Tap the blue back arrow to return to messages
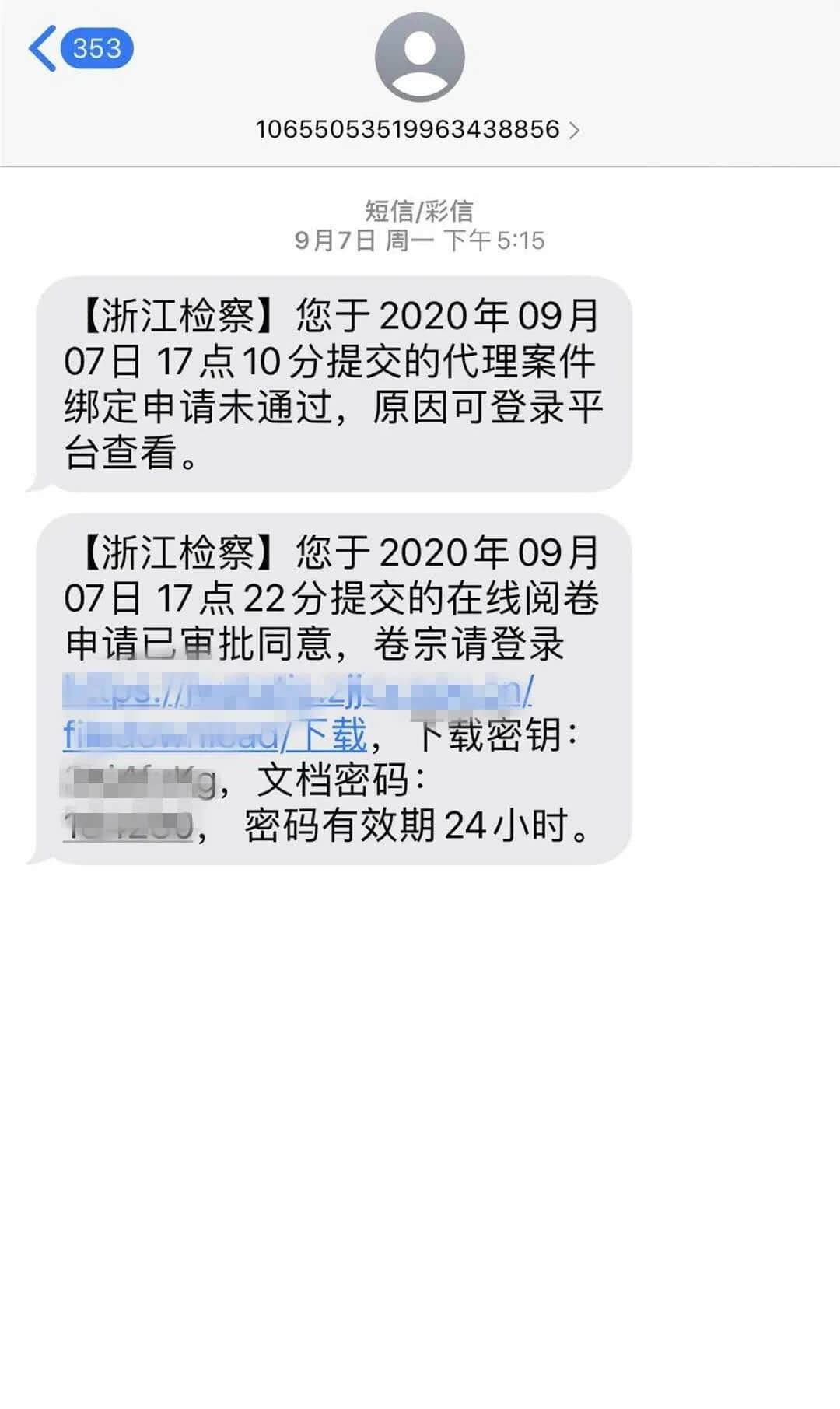Screen dimensions: 840x1409 (x=44, y=50)
